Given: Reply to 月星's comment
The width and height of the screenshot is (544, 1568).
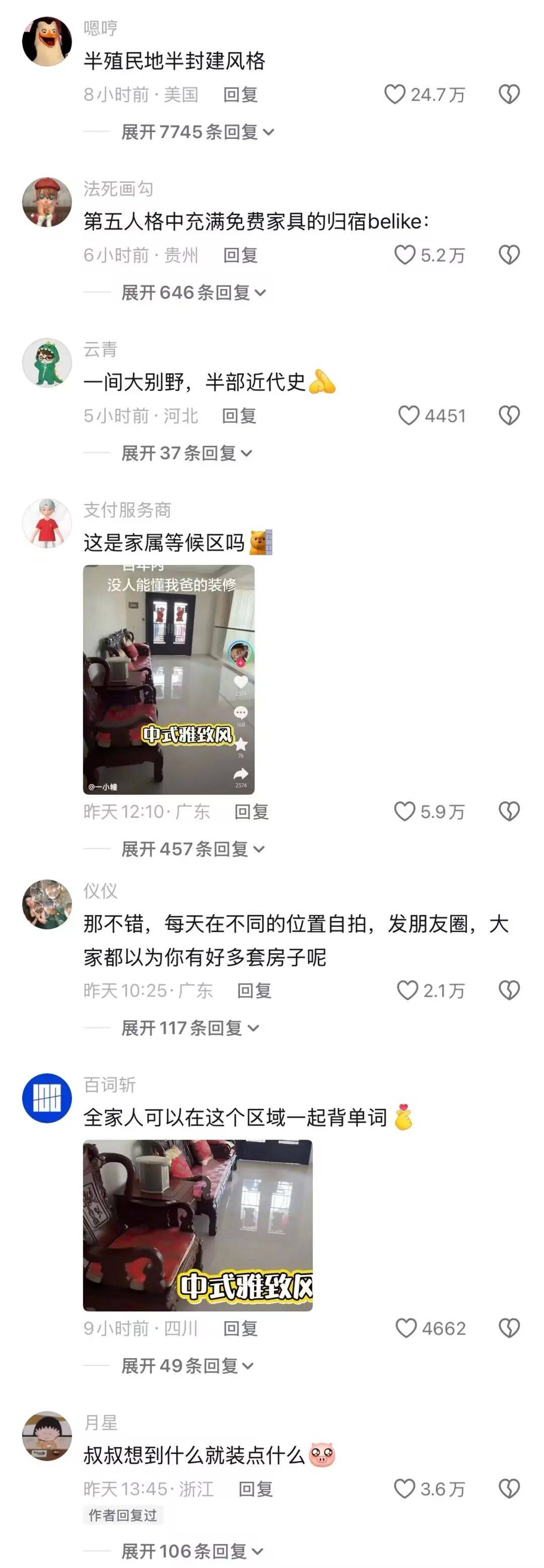Looking at the screenshot, I should tap(255, 1489).
